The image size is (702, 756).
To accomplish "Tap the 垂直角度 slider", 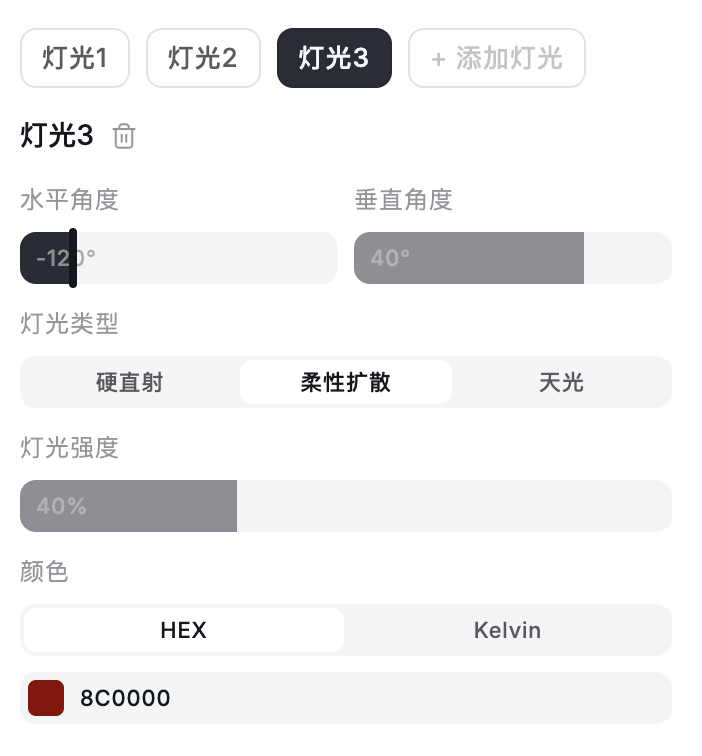I will (512, 258).
